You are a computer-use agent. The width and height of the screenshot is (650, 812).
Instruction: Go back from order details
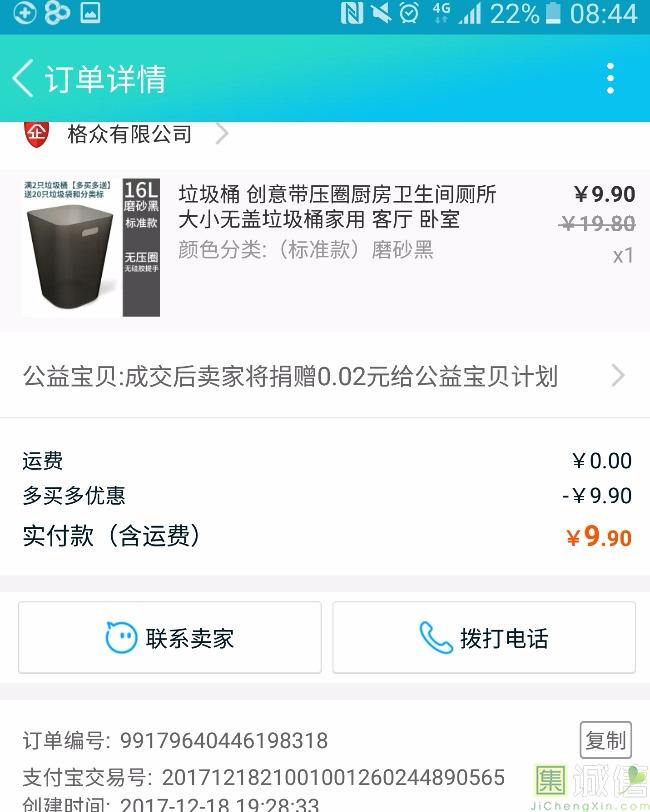(24, 78)
